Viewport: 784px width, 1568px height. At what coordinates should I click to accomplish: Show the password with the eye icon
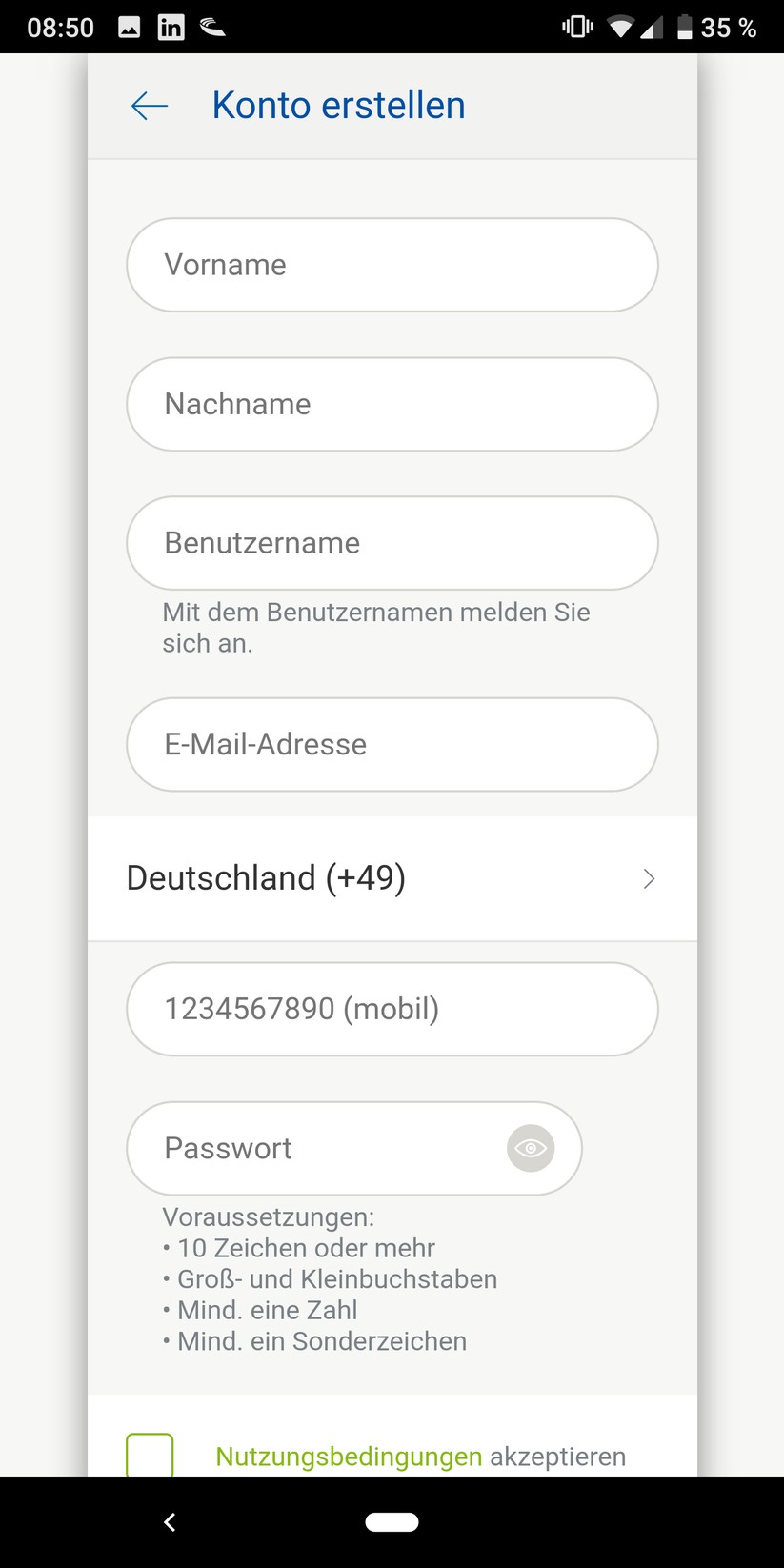(531, 1148)
